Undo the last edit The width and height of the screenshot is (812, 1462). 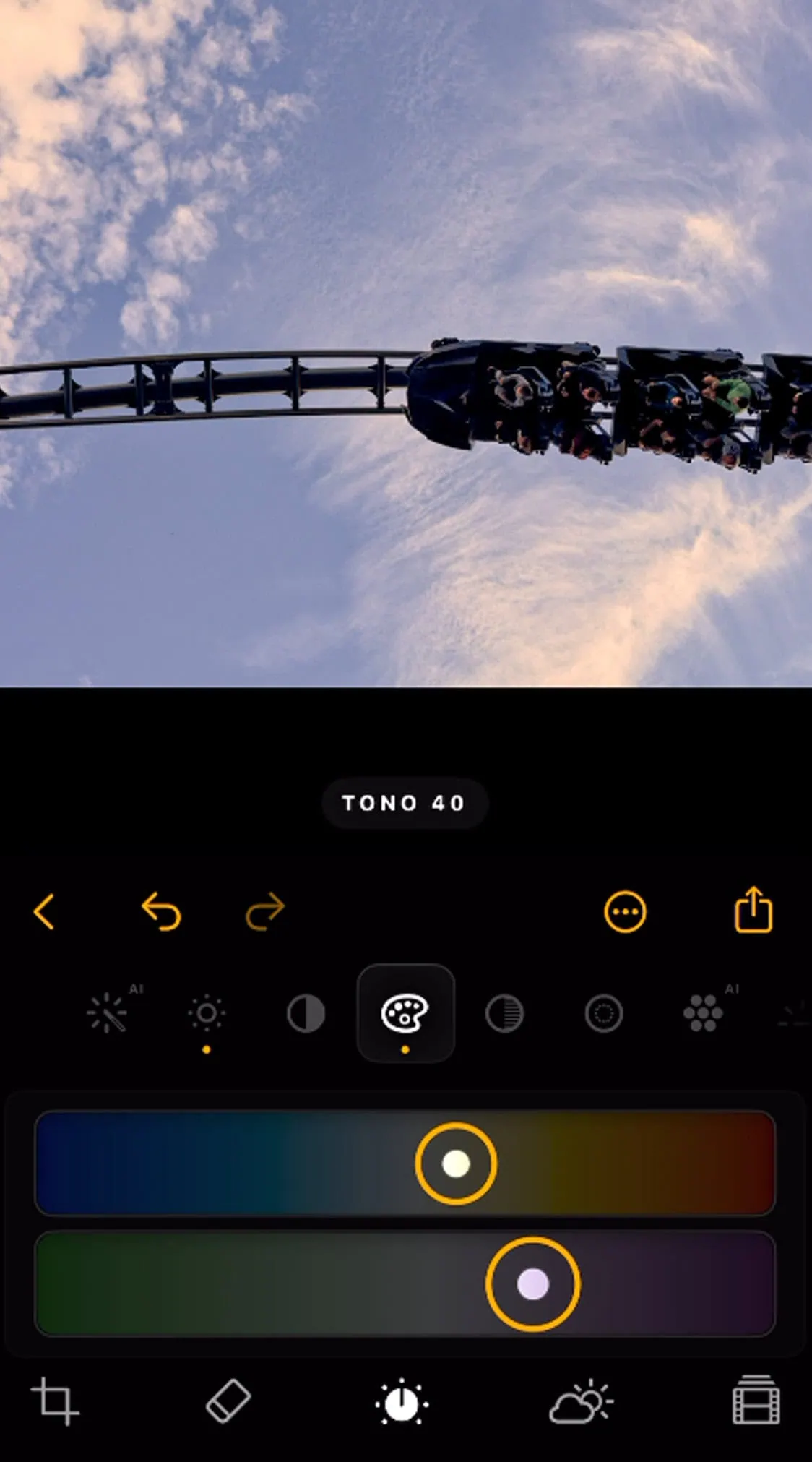(161, 911)
